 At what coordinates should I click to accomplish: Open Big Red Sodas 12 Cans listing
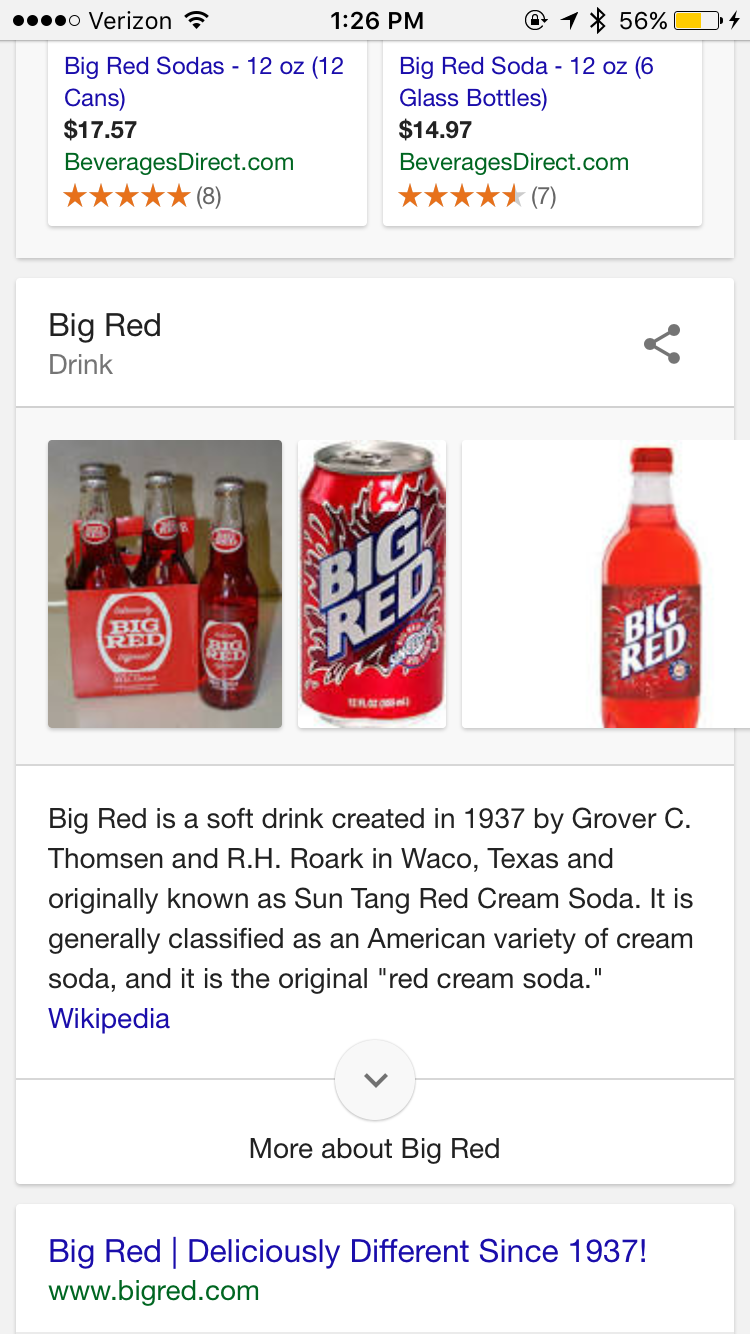204,82
